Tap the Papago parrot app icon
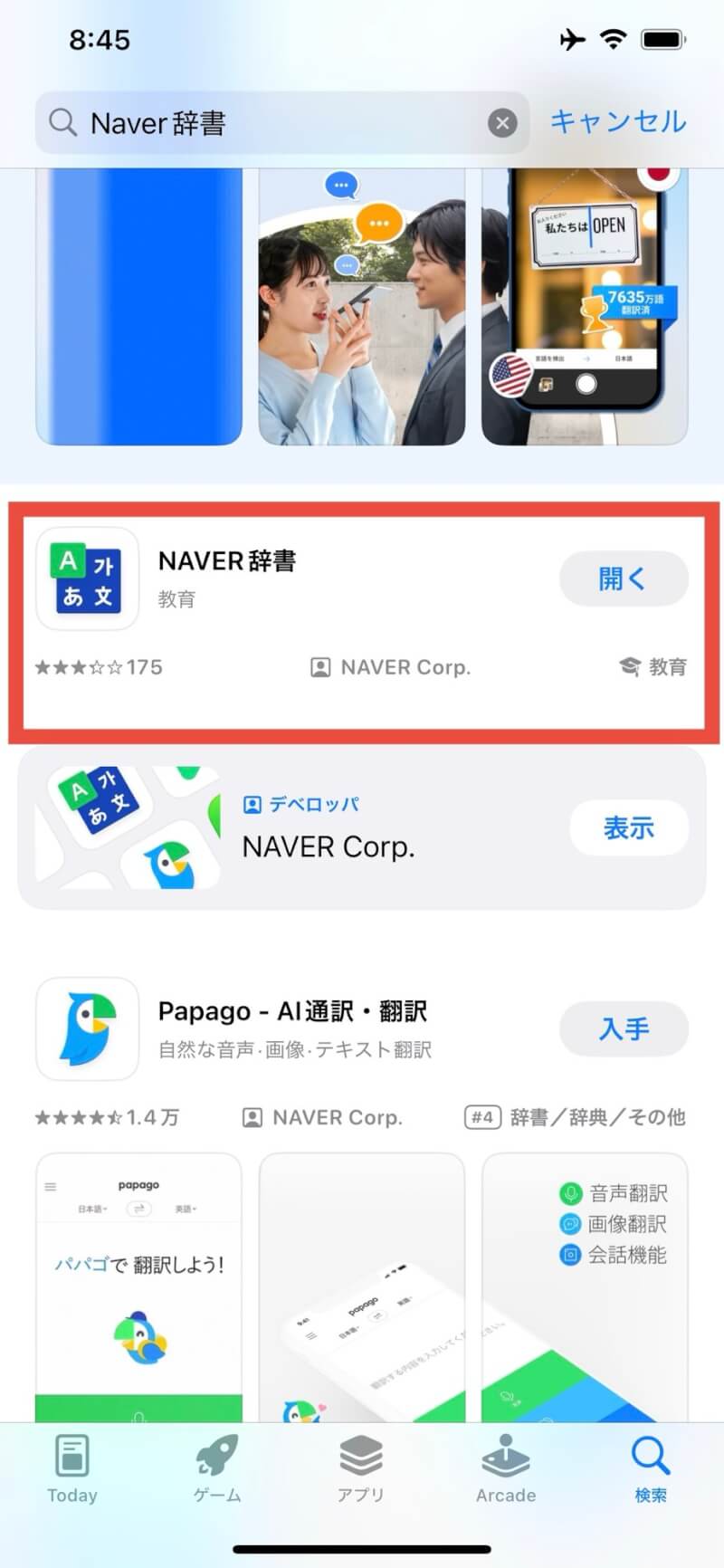 [86, 1029]
